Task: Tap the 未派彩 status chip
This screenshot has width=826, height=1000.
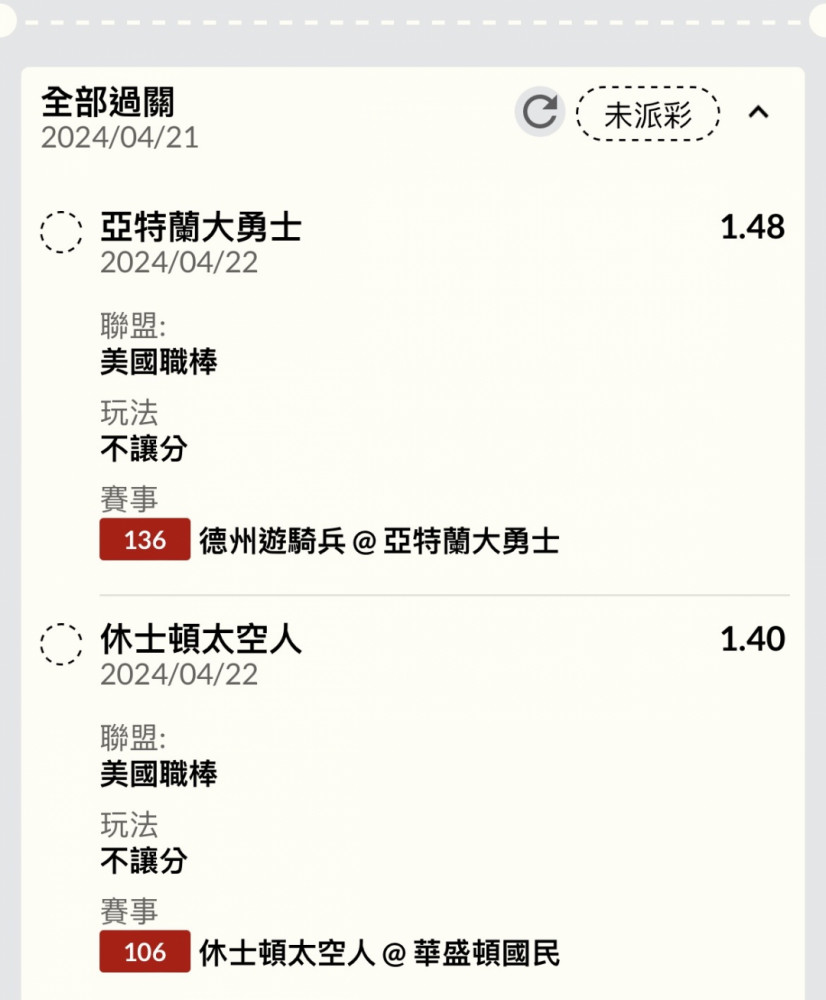Action: point(648,114)
